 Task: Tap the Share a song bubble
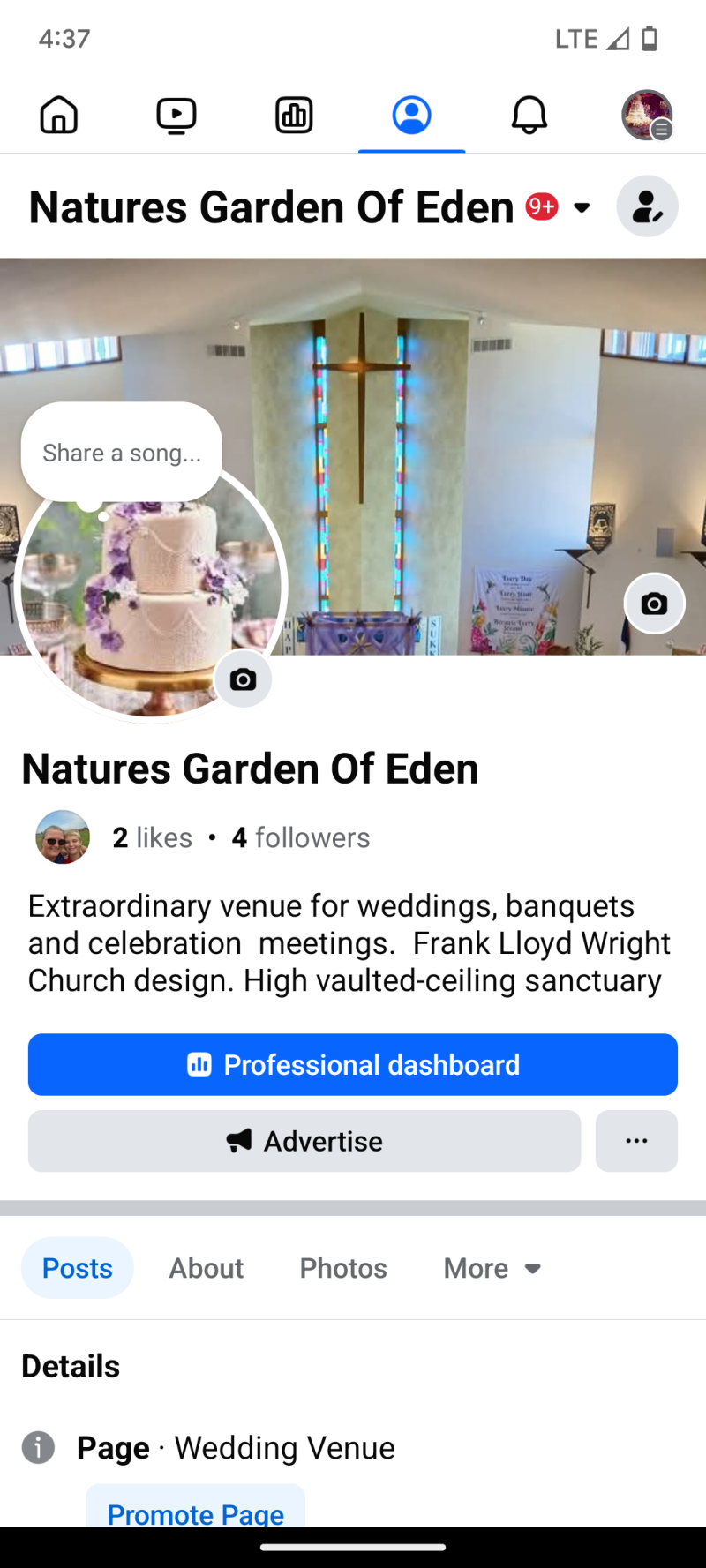click(122, 453)
